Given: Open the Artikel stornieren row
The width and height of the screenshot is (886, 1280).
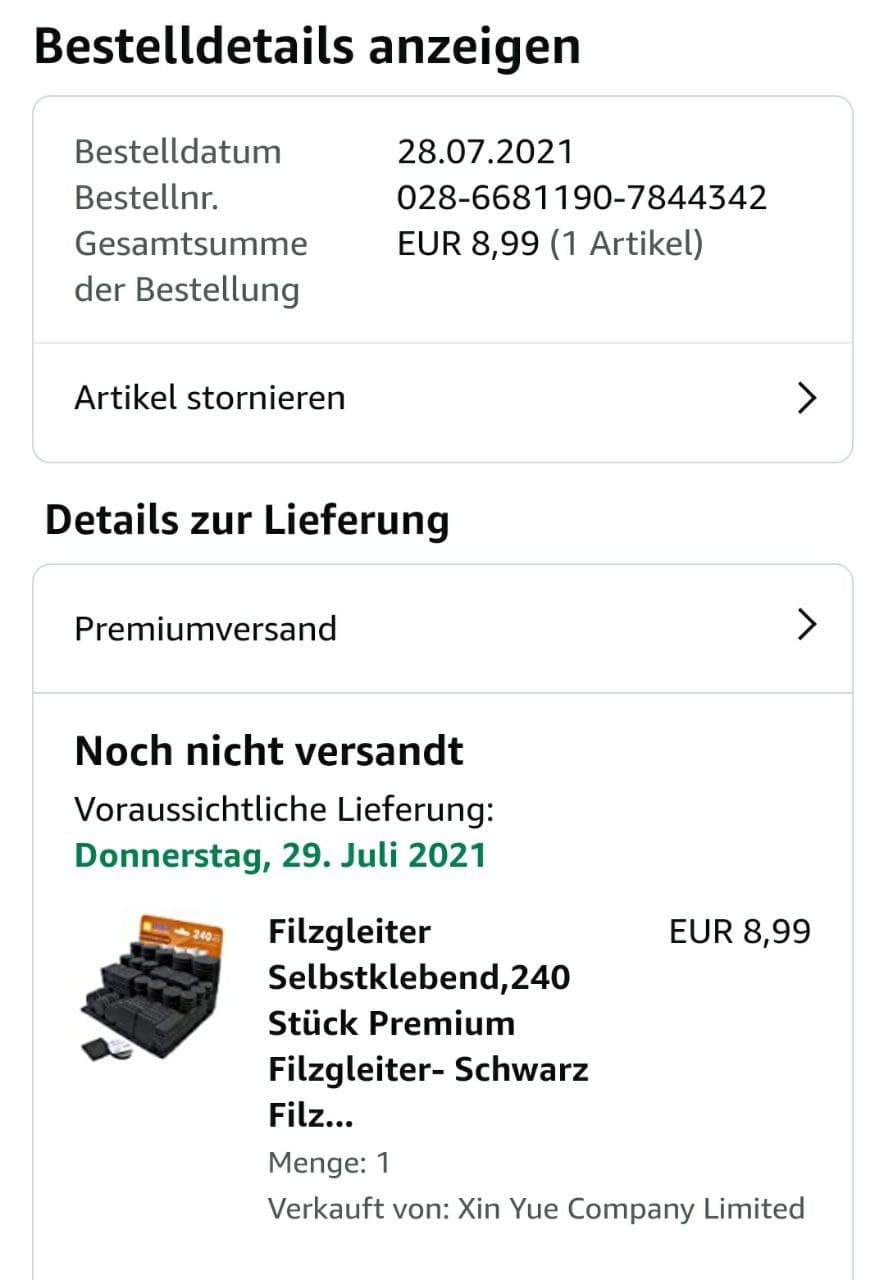Looking at the screenshot, I should click(443, 398).
